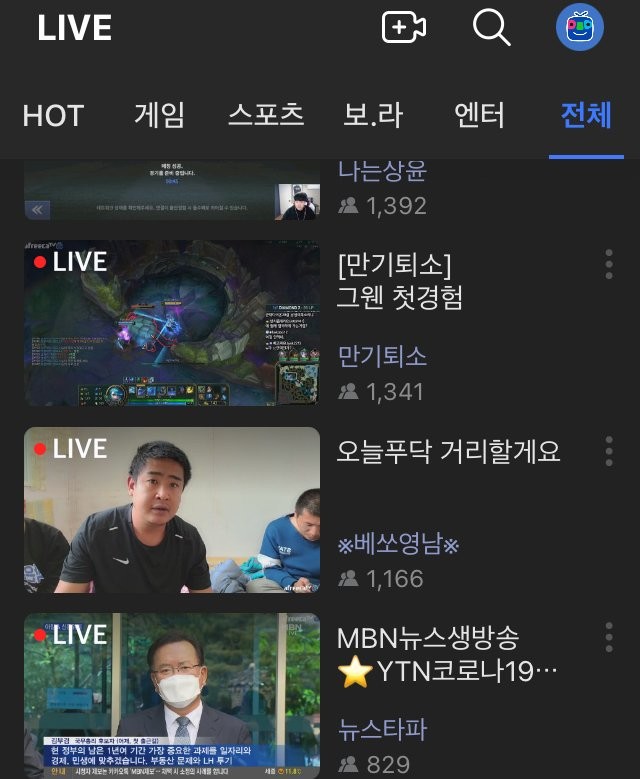Open the profile avatar
Image resolution: width=640 pixels, height=779 pixels.
pyautogui.click(x=580, y=27)
